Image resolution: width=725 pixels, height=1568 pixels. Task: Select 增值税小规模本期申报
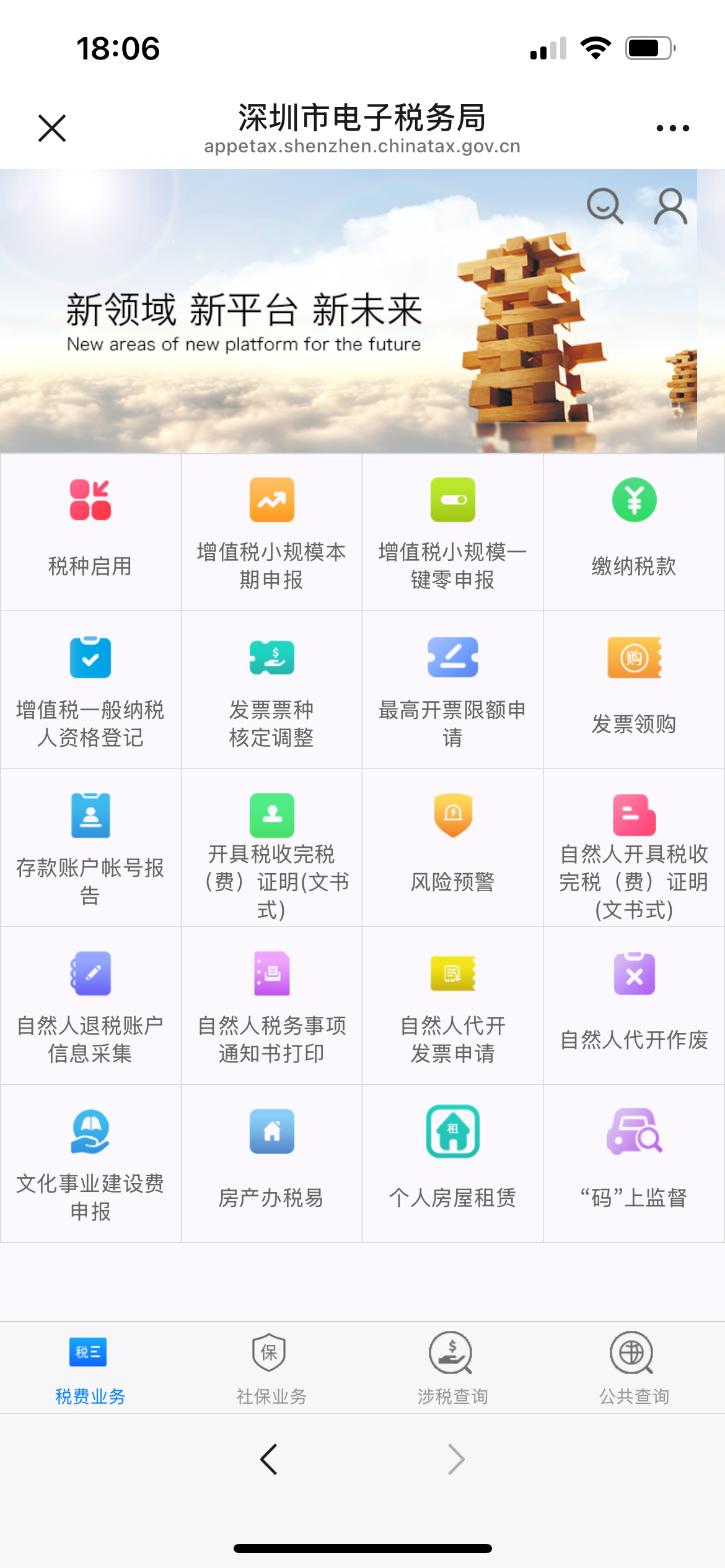pos(271,532)
